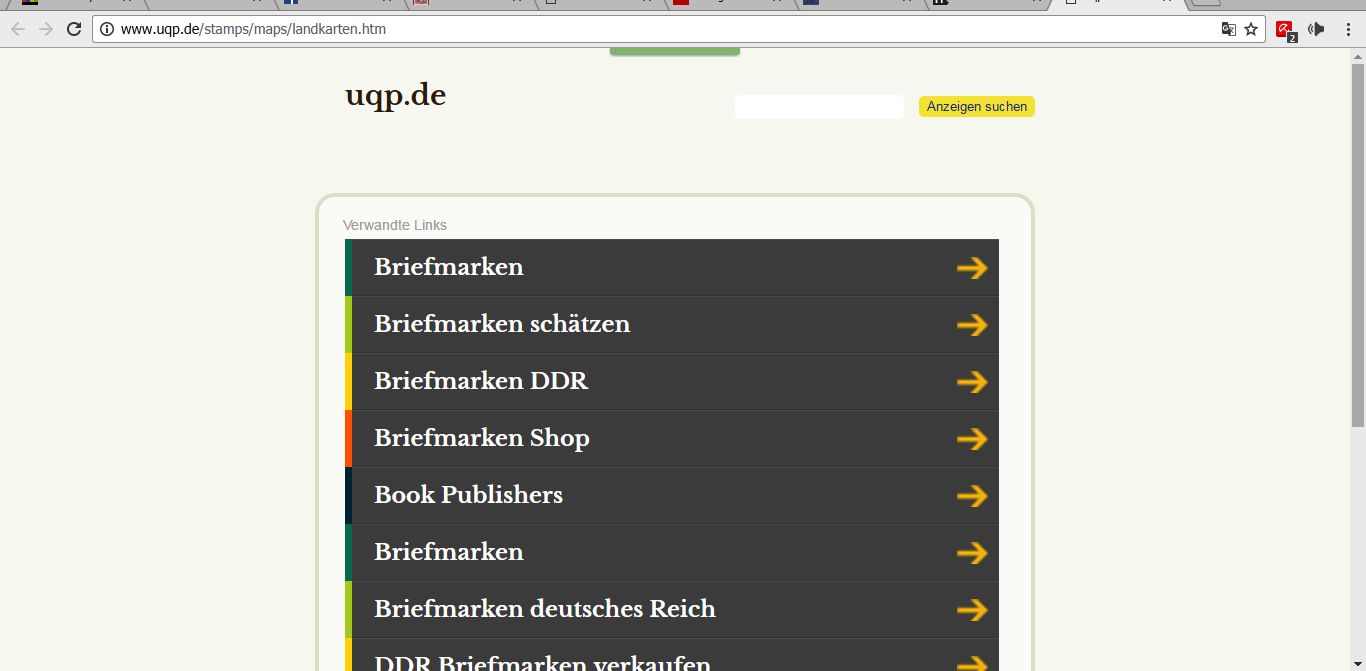
Task: Go to the uqp.de site title
Action: point(395,96)
